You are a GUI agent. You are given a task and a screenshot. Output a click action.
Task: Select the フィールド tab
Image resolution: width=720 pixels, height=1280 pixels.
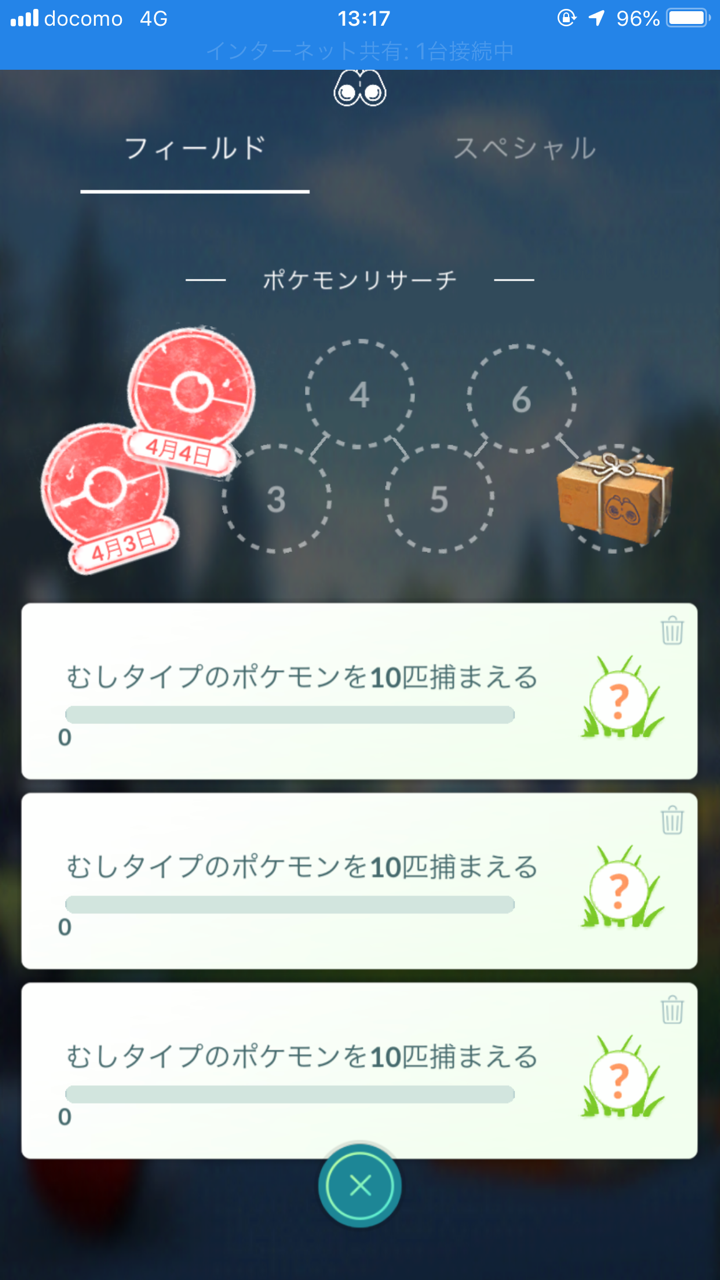tap(195, 149)
